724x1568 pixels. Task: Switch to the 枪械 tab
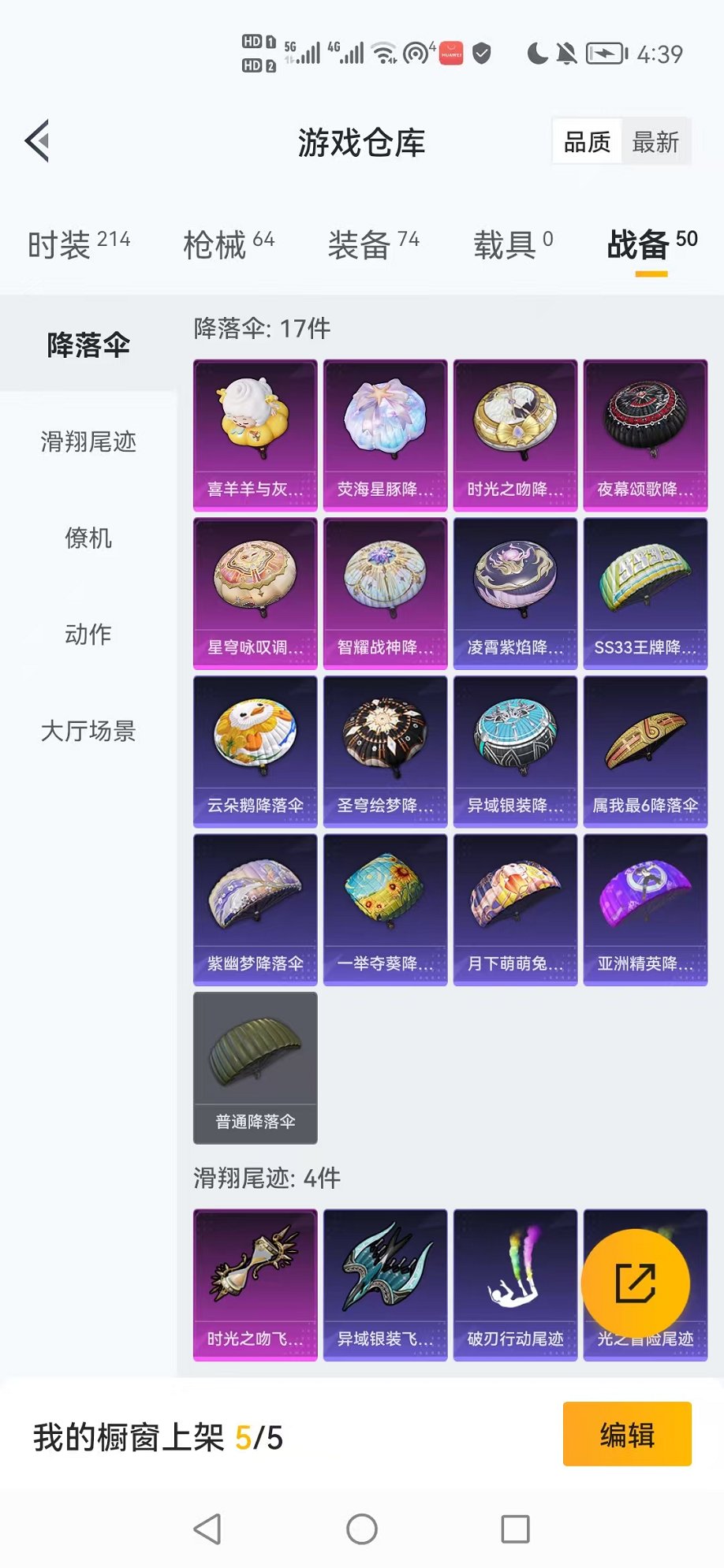tap(228, 244)
